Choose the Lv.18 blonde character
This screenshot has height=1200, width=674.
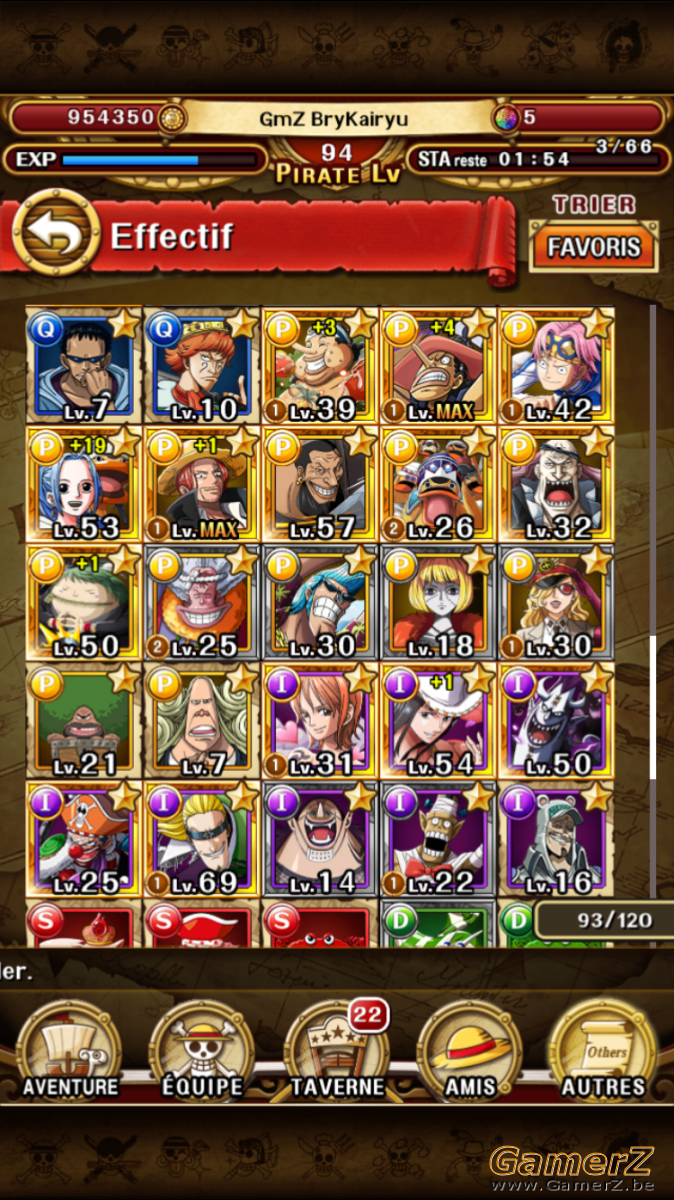437,603
